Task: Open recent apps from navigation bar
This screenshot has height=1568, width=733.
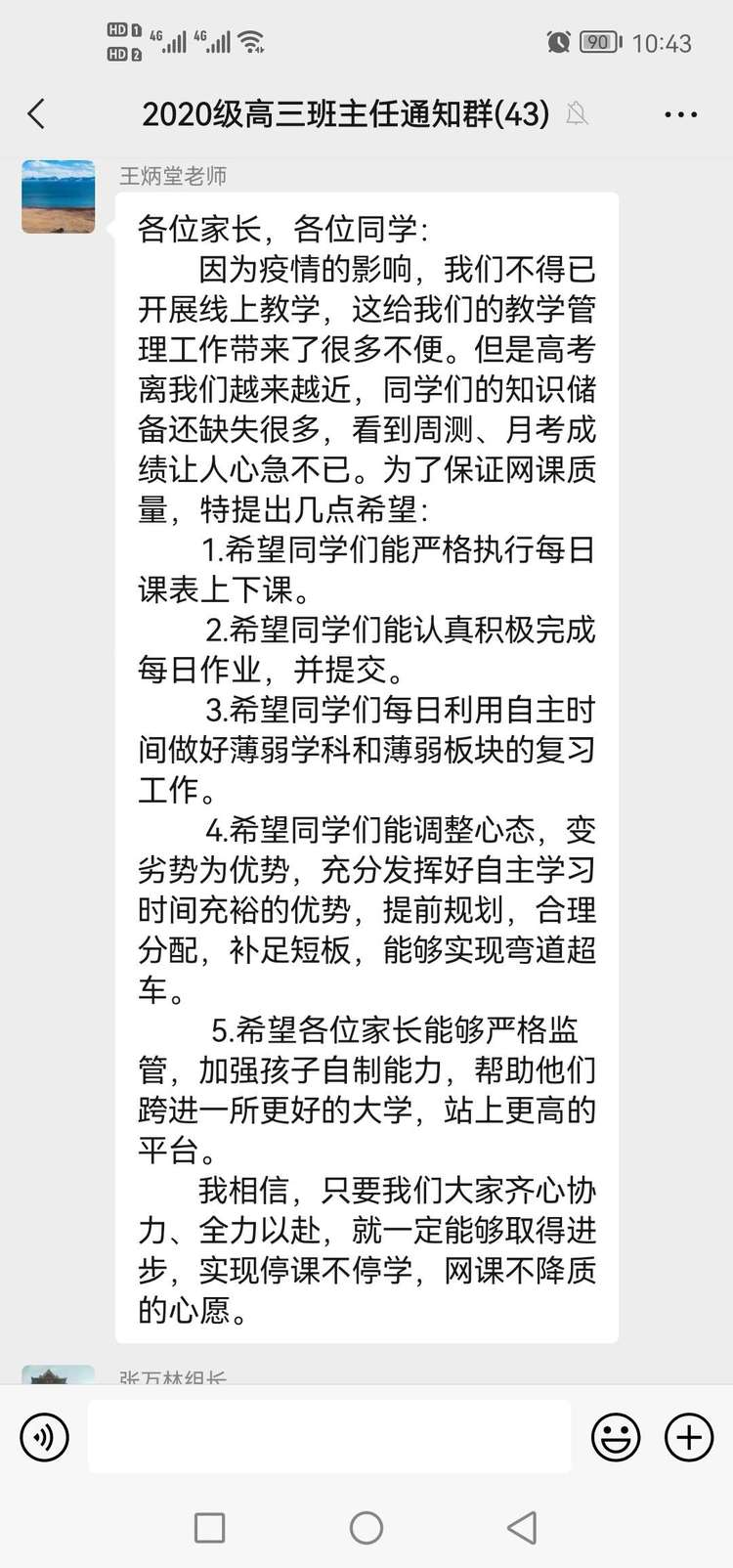Action: click(x=209, y=1527)
